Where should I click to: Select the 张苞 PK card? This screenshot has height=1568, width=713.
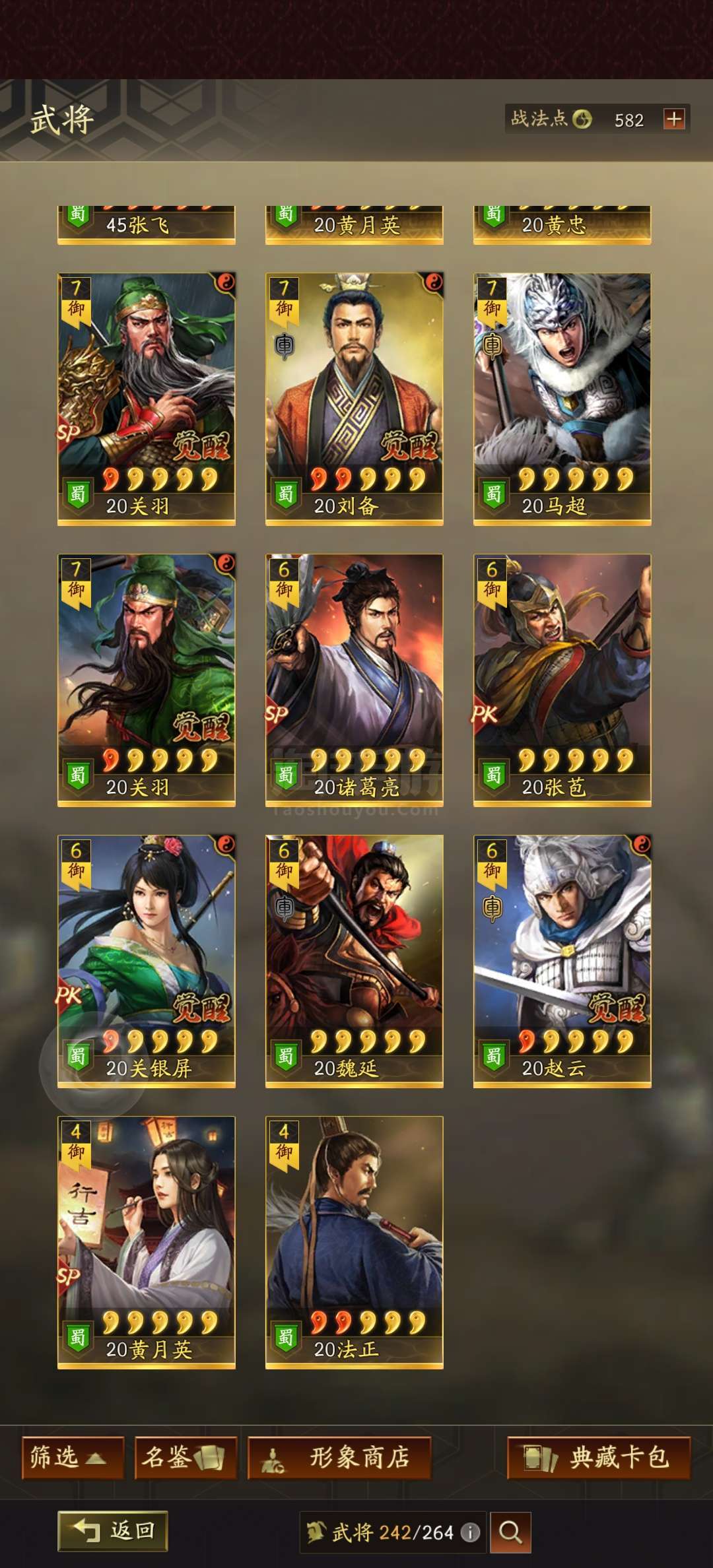point(562,680)
